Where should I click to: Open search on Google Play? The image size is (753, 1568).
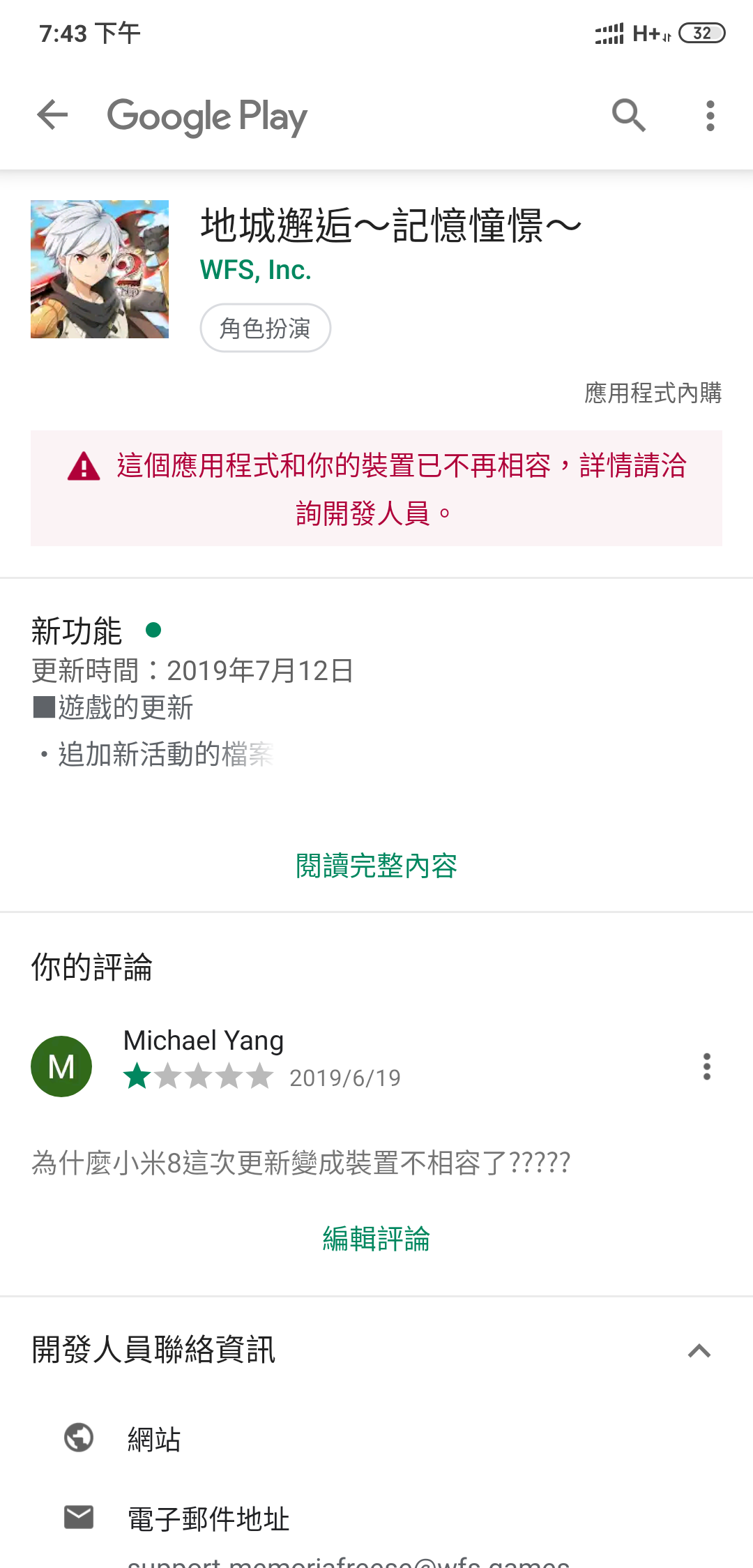pos(628,116)
